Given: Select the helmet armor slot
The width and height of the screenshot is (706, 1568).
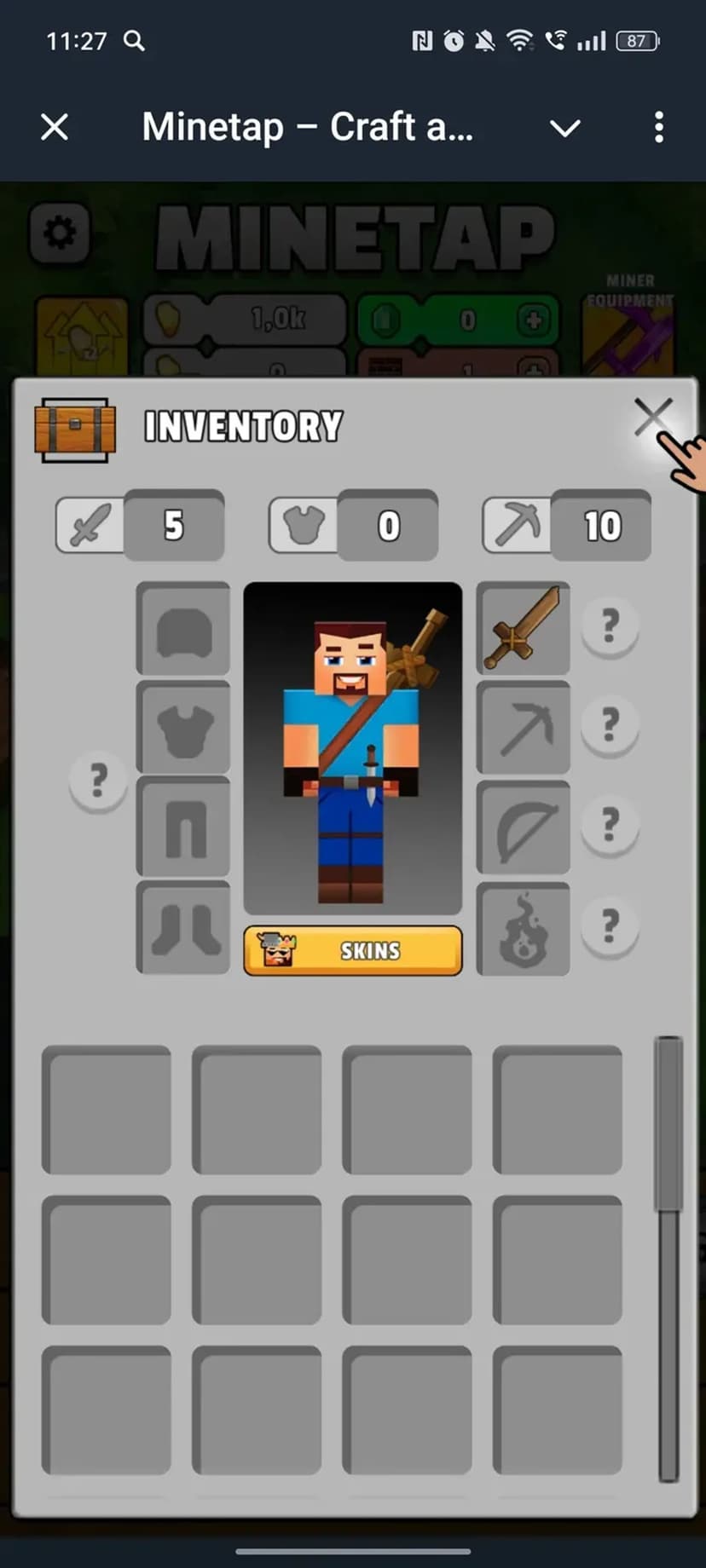Looking at the screenshot, I should click(x=183, y=629).
